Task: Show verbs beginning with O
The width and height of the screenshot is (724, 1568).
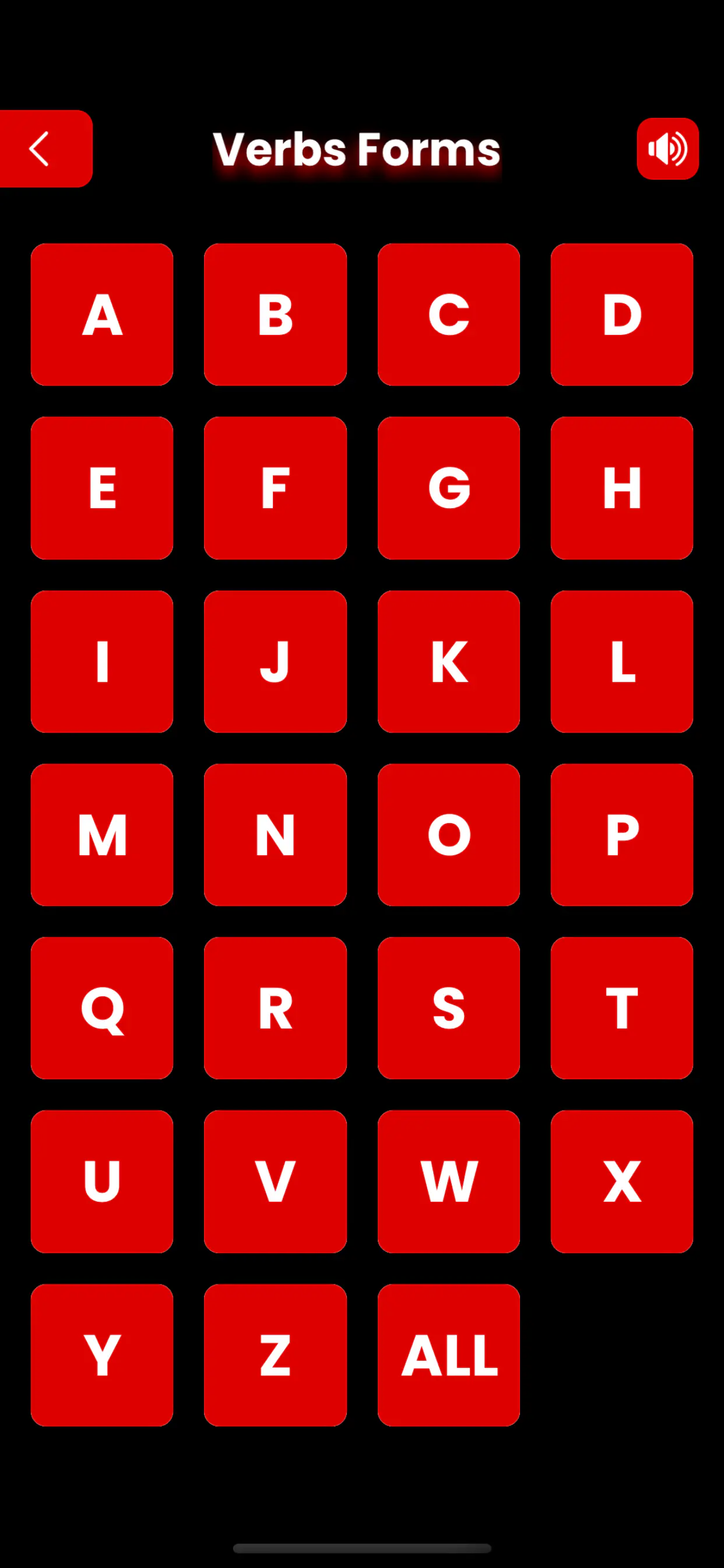Action: coord(448,835)
